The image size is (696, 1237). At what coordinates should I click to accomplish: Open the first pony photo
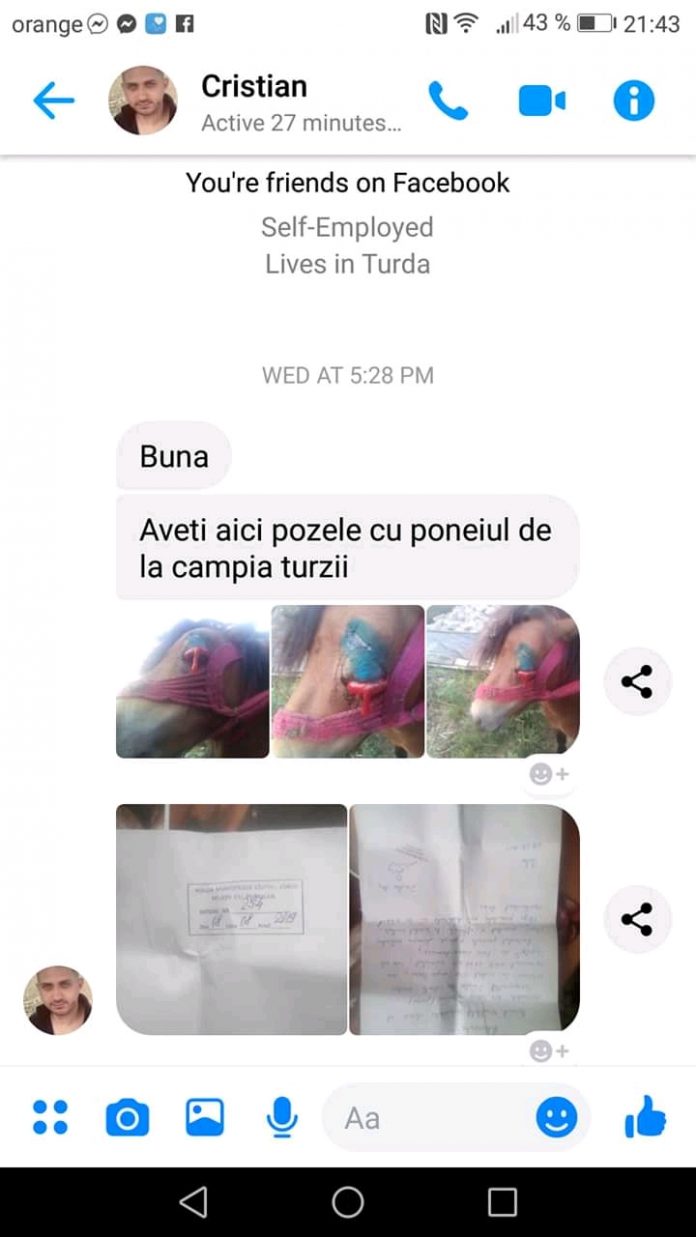tap(192, 681)
